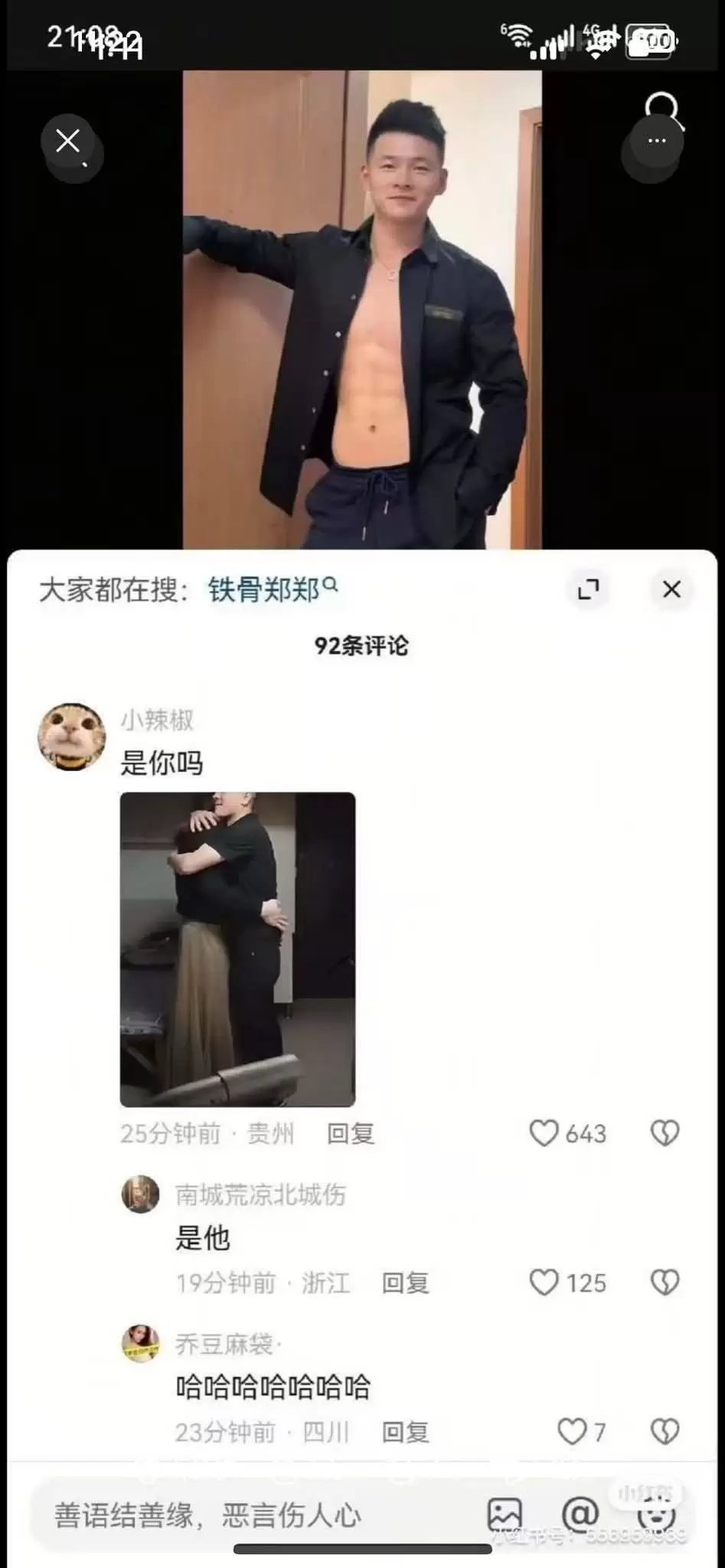View the image in 小辣椒's comment
Image resolution: width=725 pixels, height=1568 pixels.
[237, 949]
